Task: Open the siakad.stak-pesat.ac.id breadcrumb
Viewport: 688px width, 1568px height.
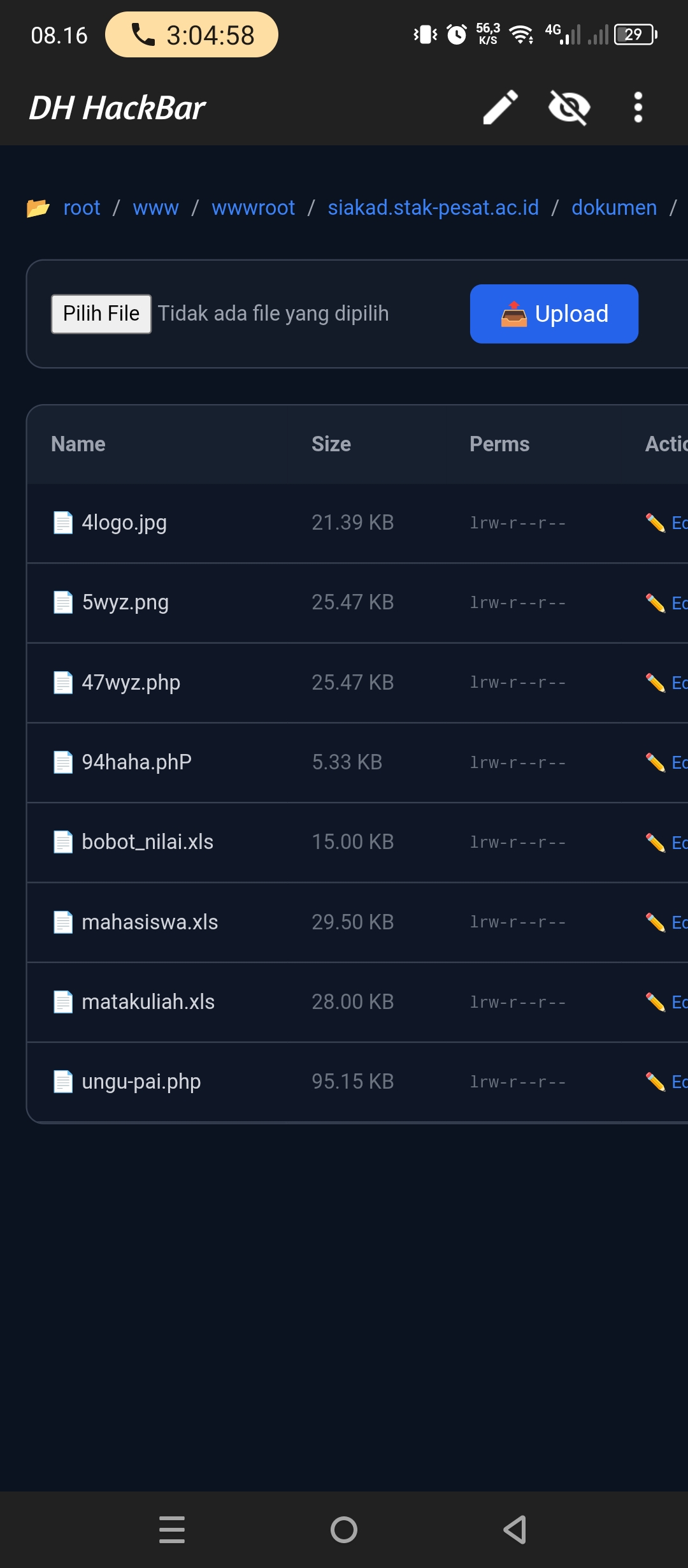Action: [433, 208]
